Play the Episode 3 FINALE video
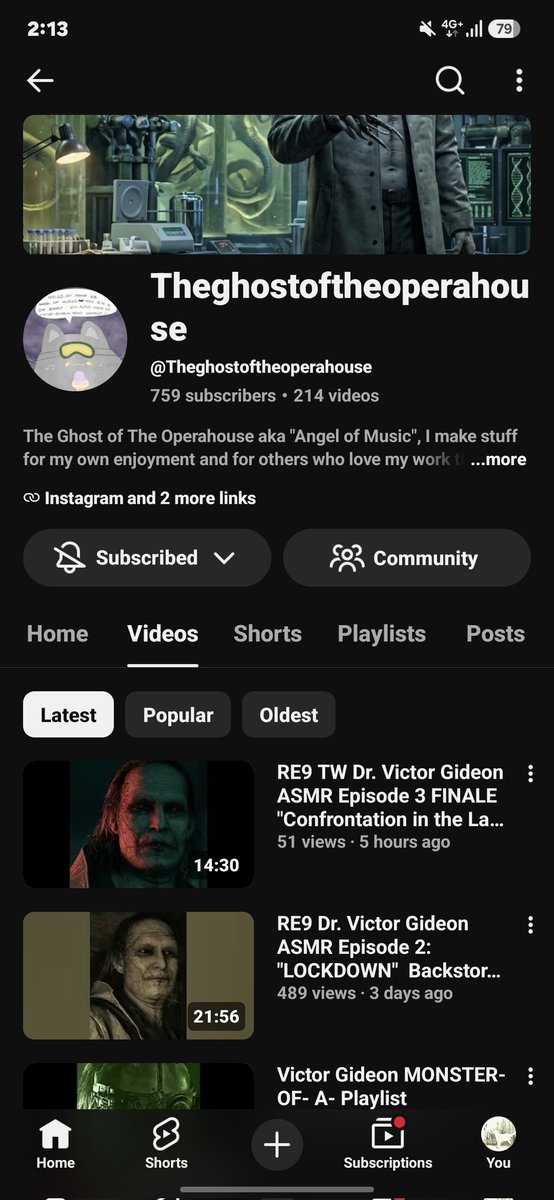The image size is (554, 1200). pyautogui.click(x=139, y=824)
